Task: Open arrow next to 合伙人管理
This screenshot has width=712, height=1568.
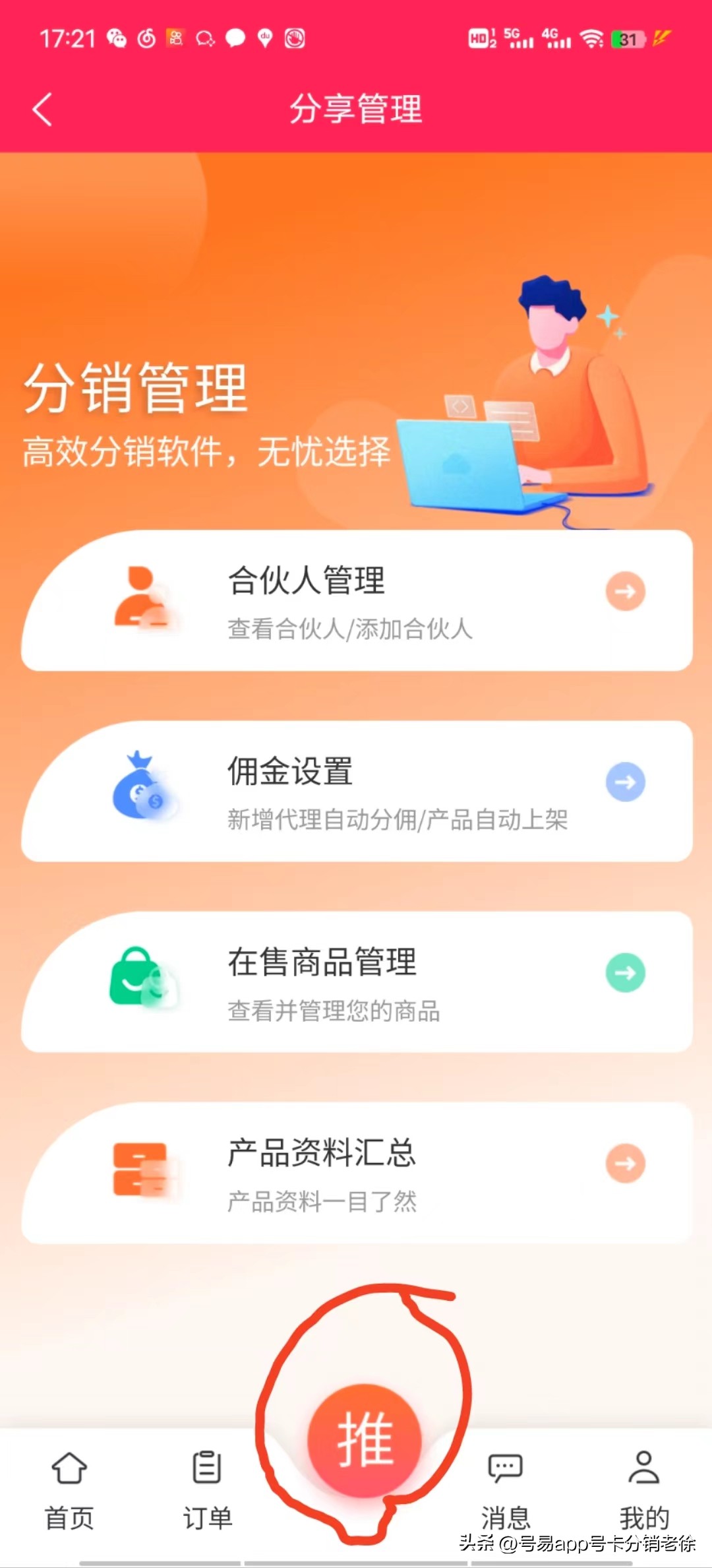Action: [624, 592]
